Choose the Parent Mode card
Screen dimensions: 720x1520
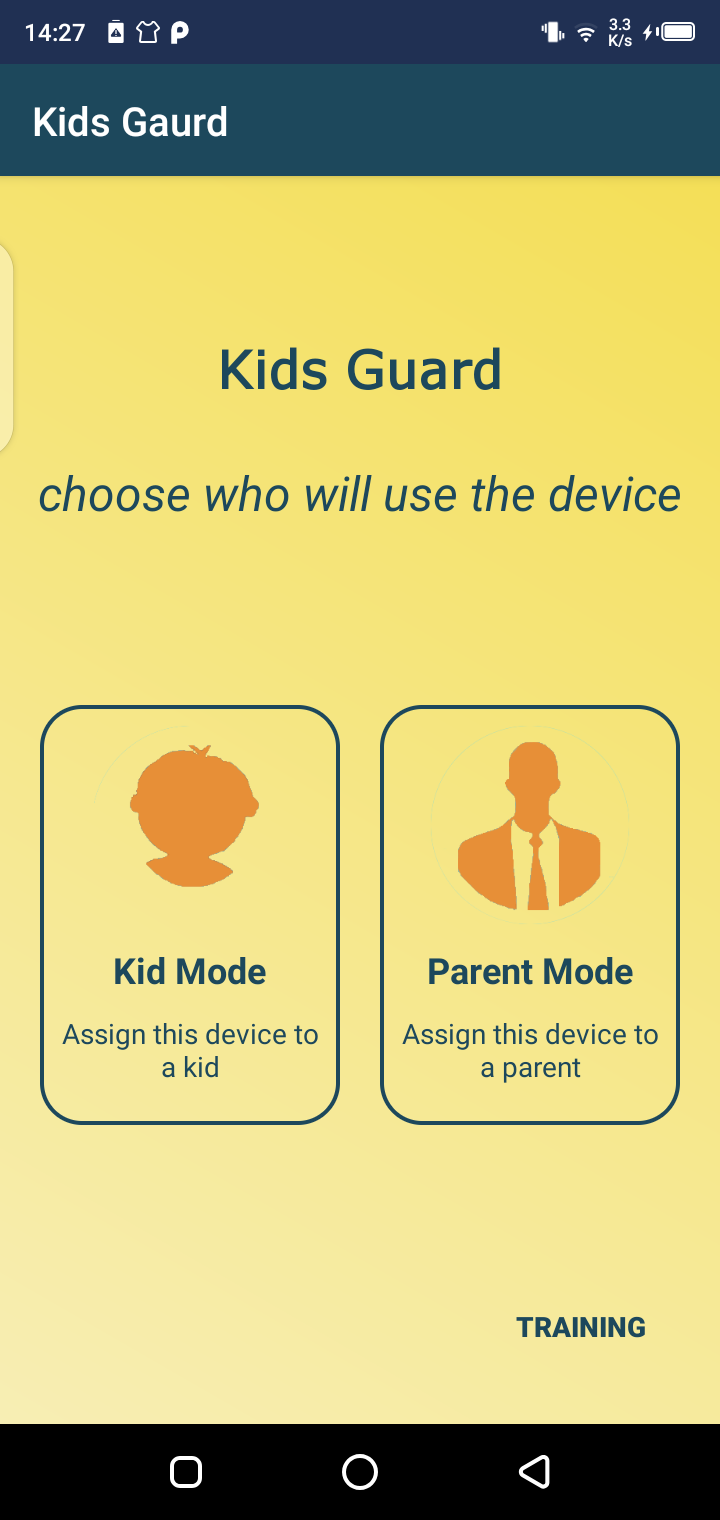pyautogui.click(x=530, y=915)
